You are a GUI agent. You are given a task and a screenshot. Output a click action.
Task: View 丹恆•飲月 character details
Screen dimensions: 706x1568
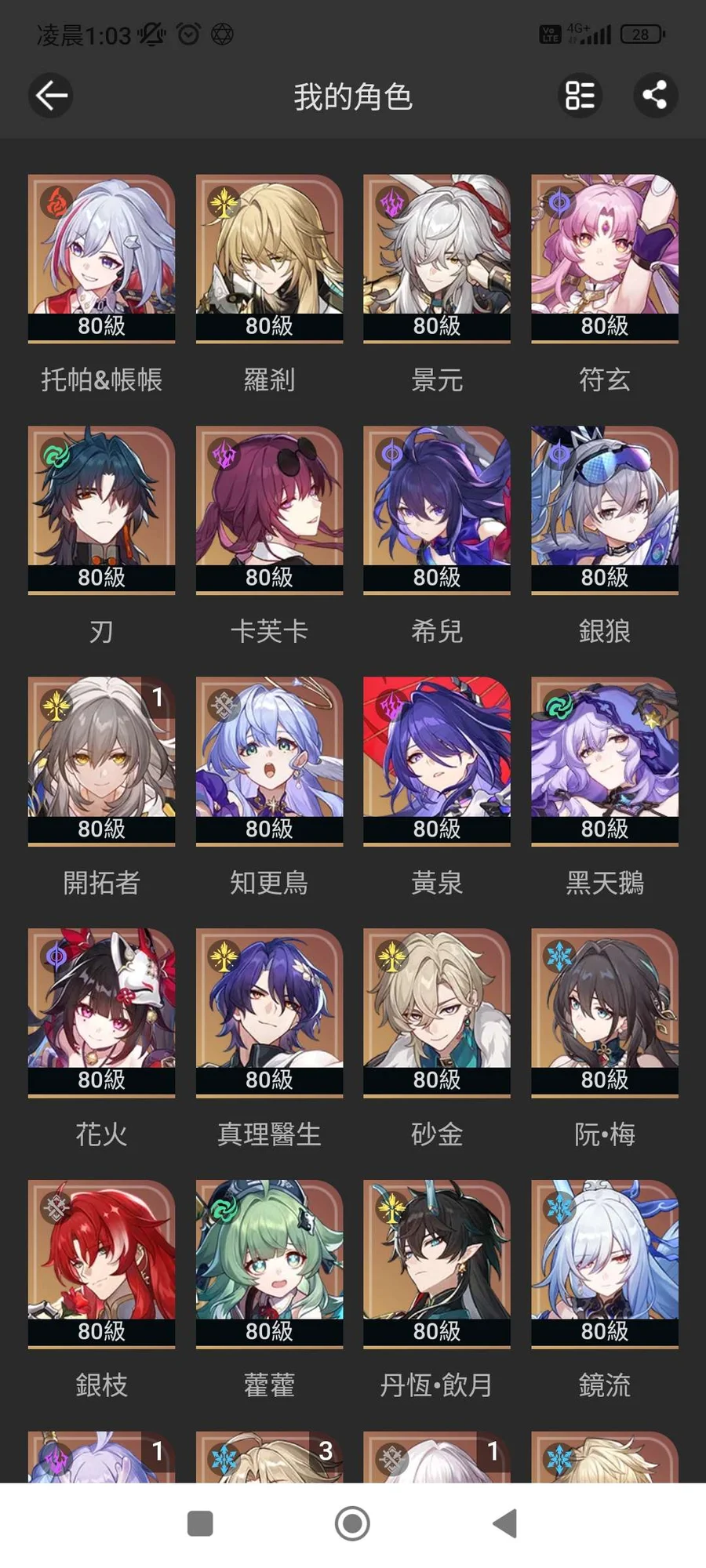[437, 1264]
